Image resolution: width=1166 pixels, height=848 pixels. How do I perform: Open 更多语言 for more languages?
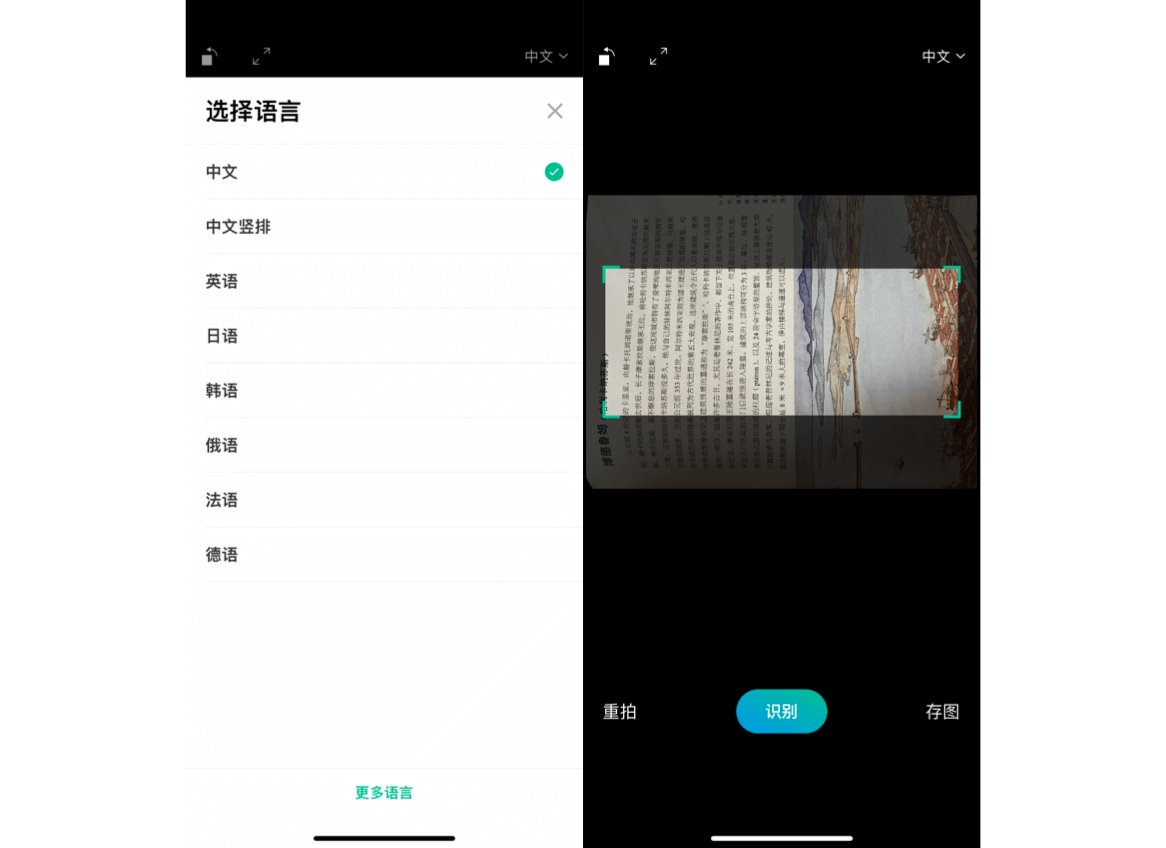384,793
